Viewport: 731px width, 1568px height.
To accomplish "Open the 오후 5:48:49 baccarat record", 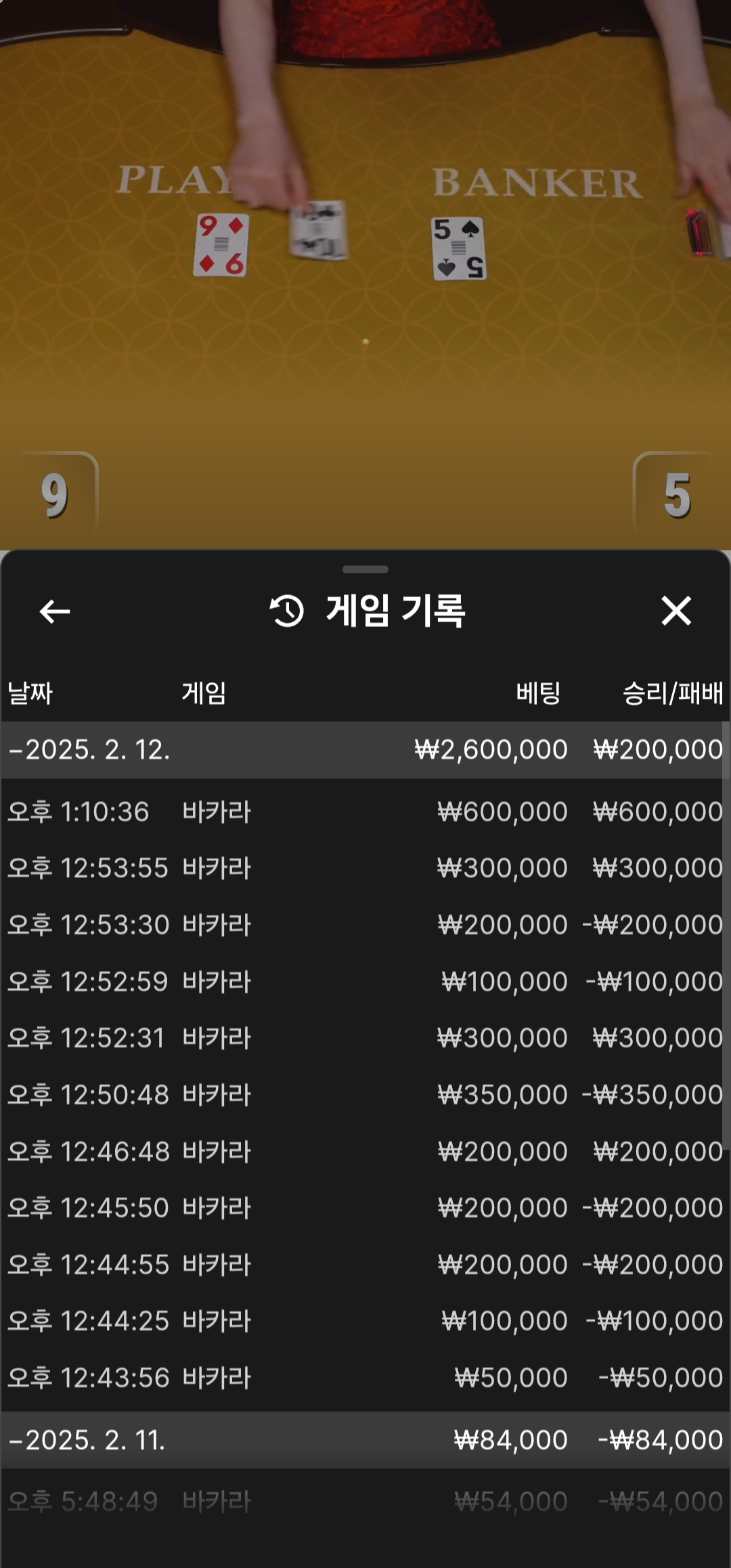I will click(x=365, y=1502).
